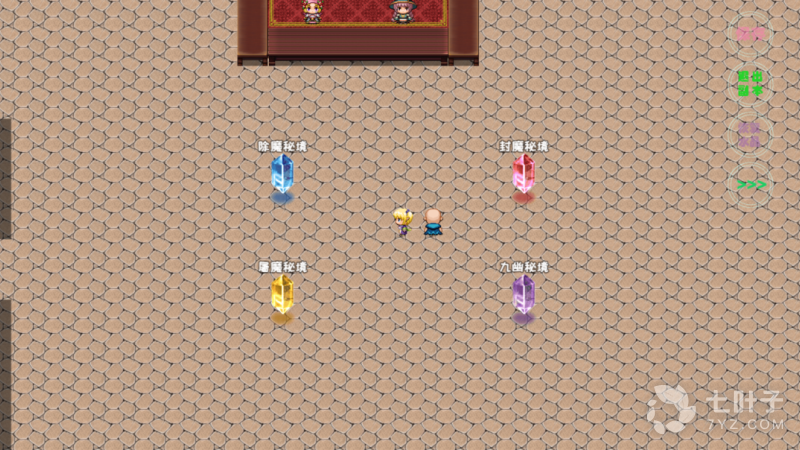The width and height of the screenshot is (800, 450).
Task: Tap the green >>> arrow button
Action: point(750,184)
